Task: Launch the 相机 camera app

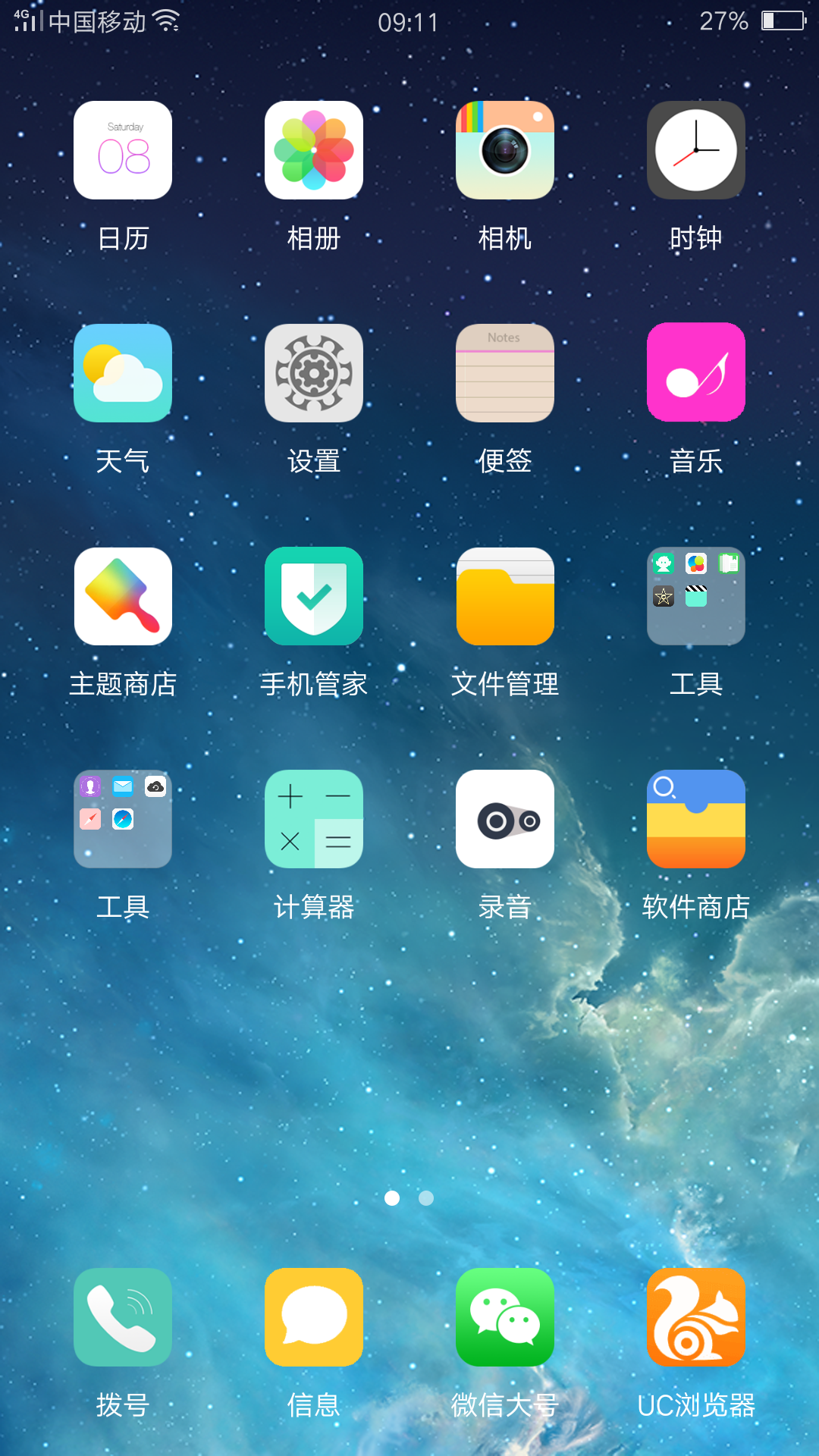Action: tap(505, 150)
